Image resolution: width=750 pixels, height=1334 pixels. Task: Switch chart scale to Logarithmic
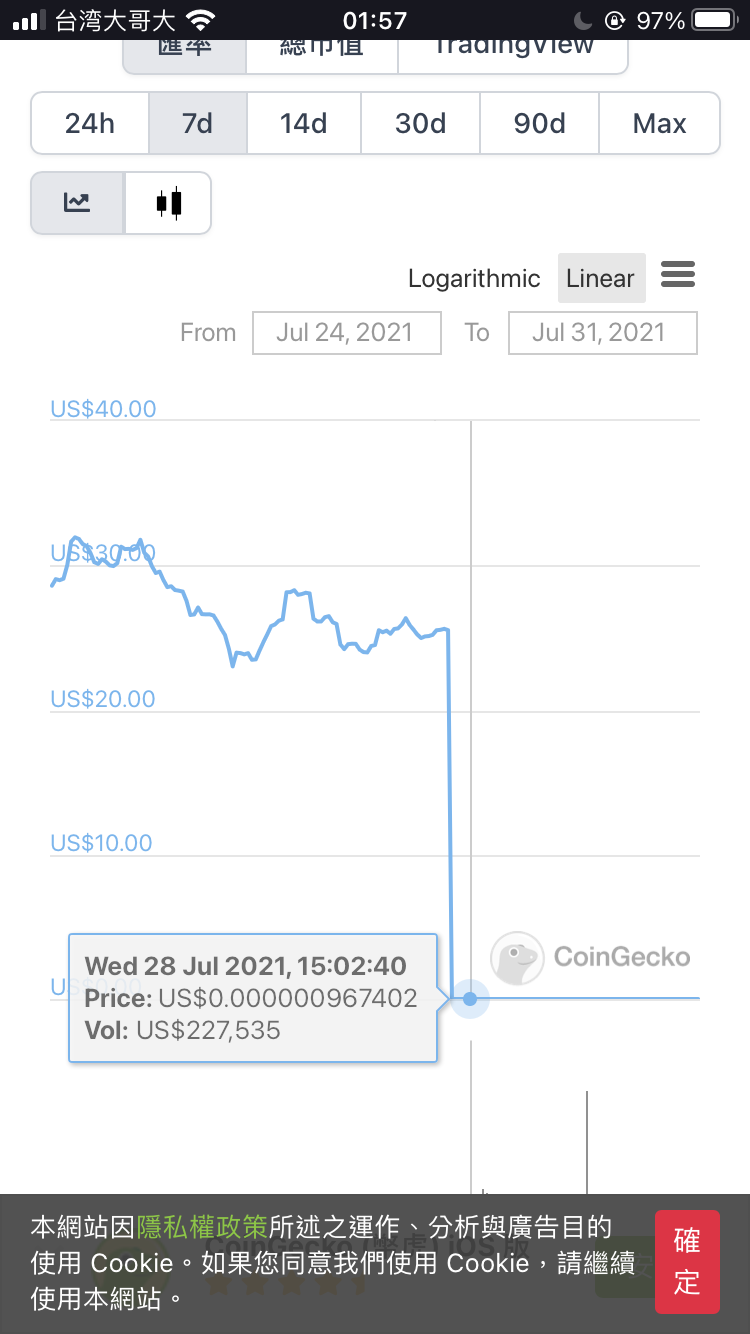(474, 279)
